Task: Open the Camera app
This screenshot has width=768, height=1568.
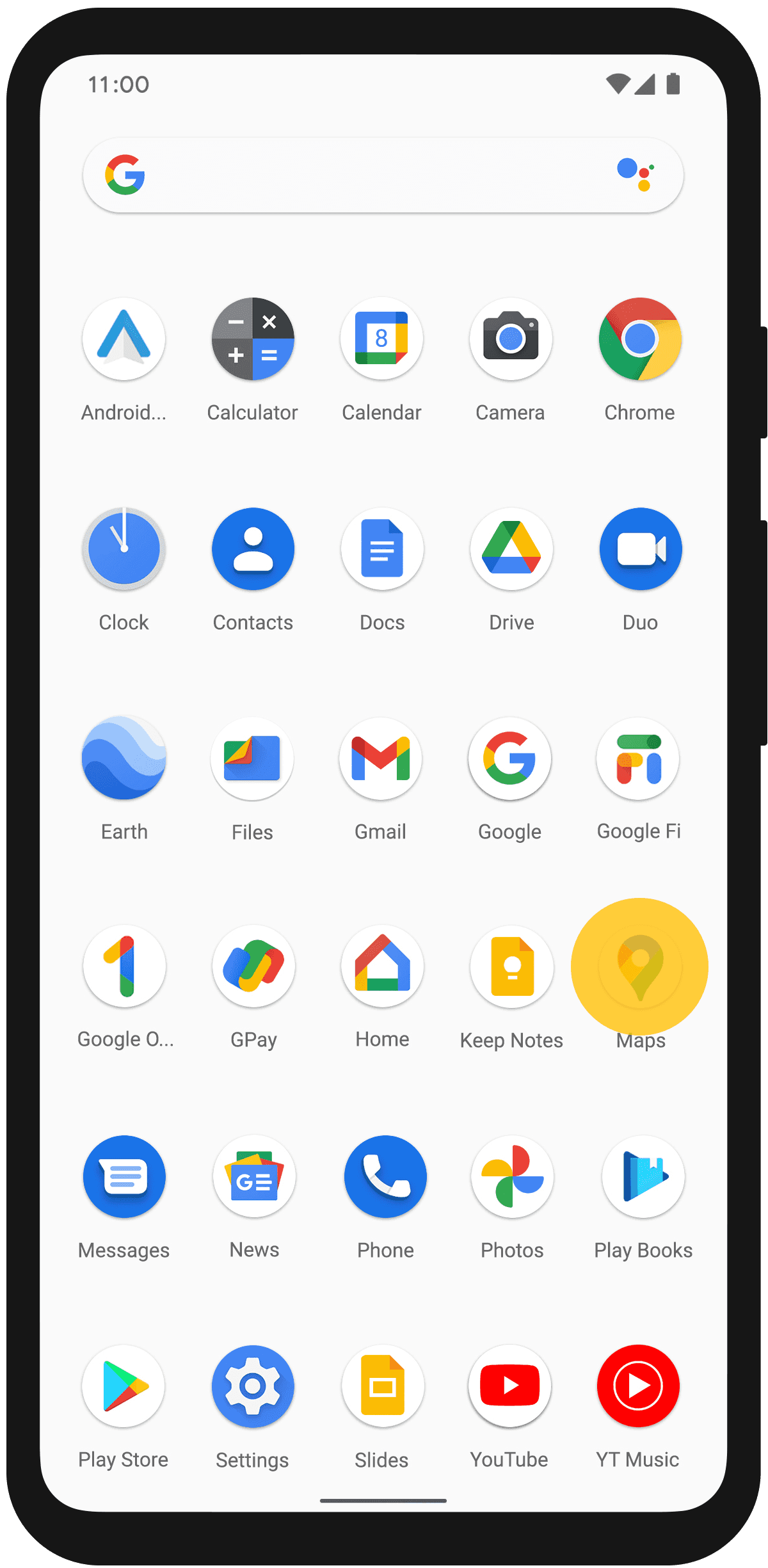Action: coord(511,339)
